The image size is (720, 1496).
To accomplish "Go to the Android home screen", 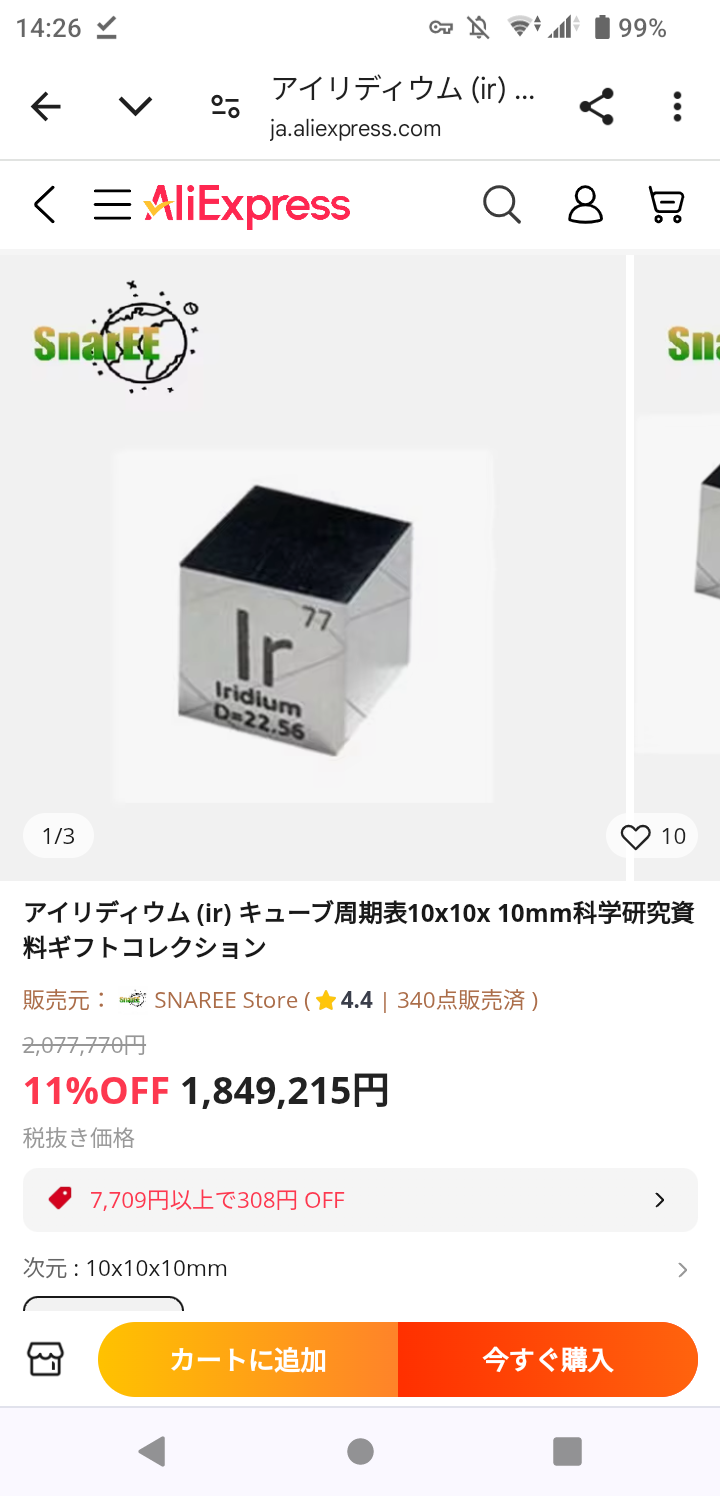I will click(360, 1451).
